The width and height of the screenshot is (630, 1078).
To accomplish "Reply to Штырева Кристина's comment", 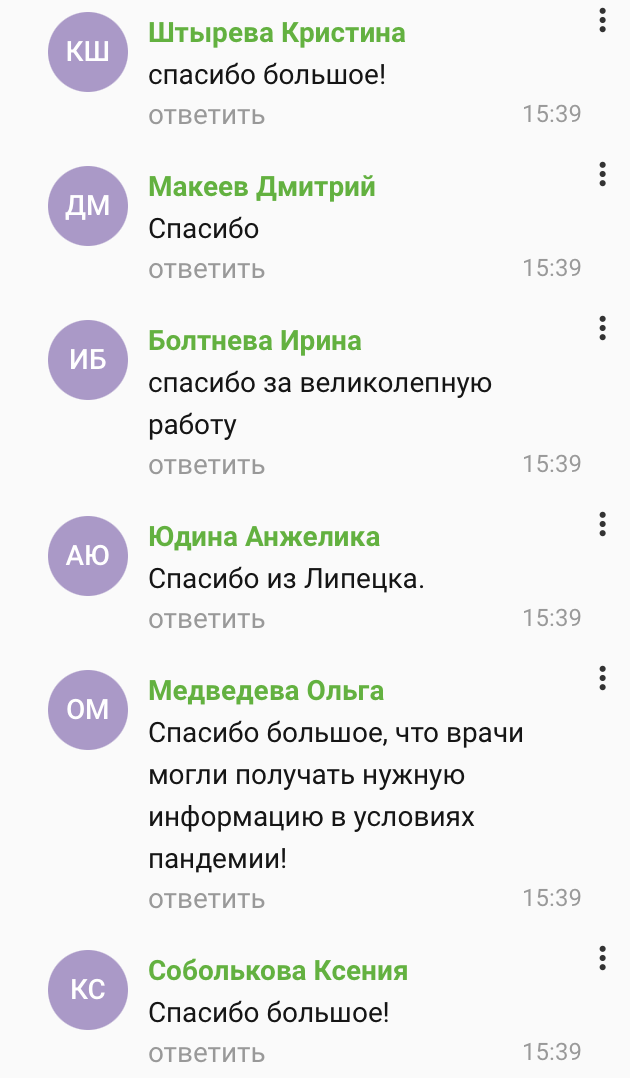I will [x=207, y=115].
